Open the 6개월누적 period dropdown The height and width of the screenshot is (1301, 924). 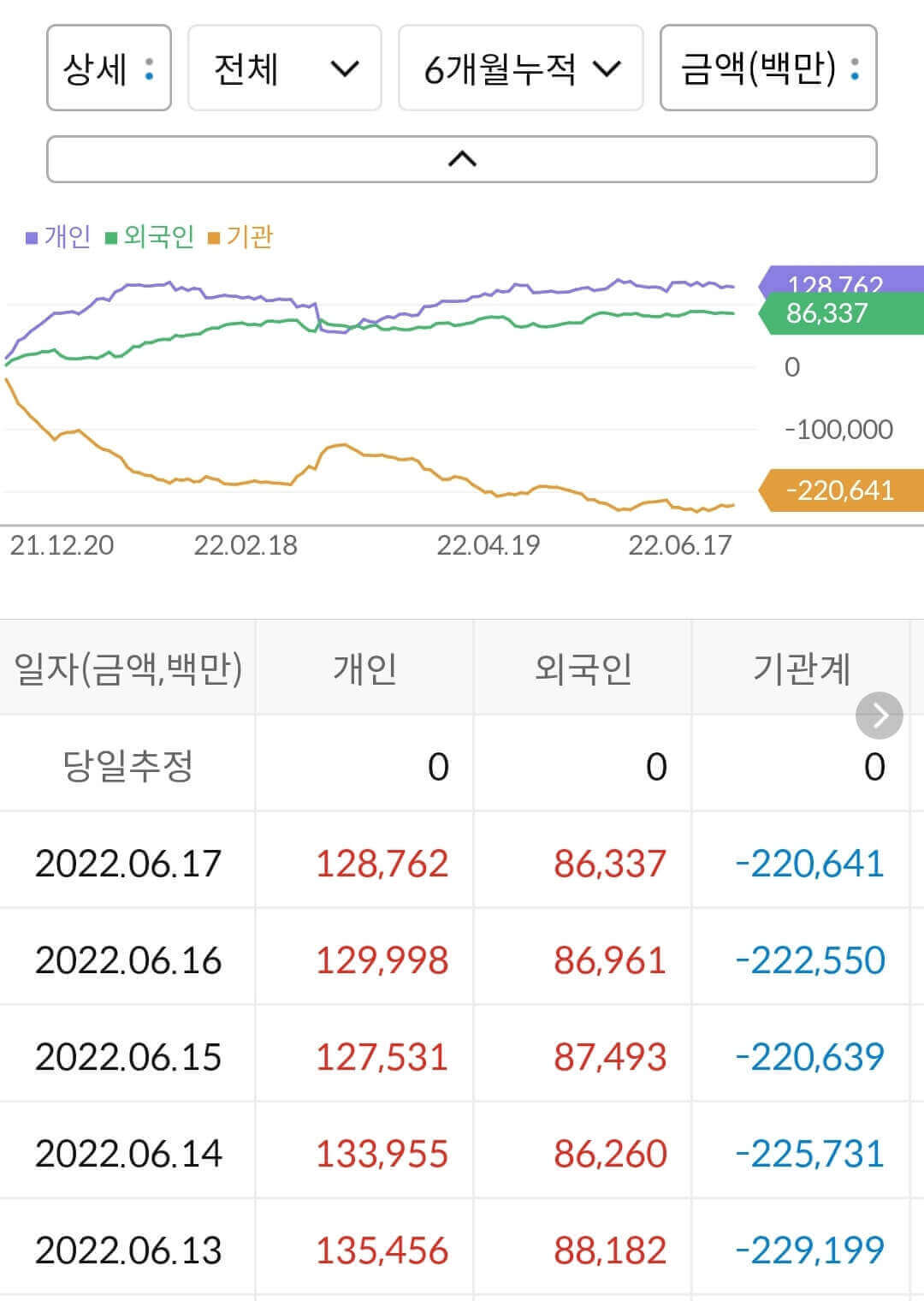tap(522, 68)
